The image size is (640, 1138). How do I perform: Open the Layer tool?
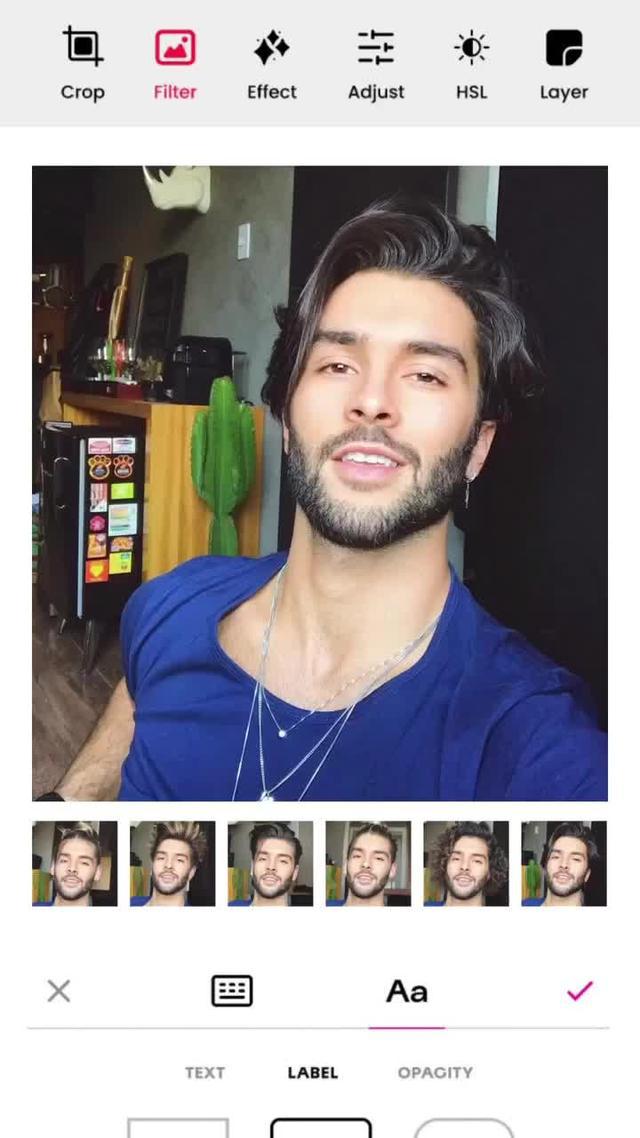pos(564,65)
